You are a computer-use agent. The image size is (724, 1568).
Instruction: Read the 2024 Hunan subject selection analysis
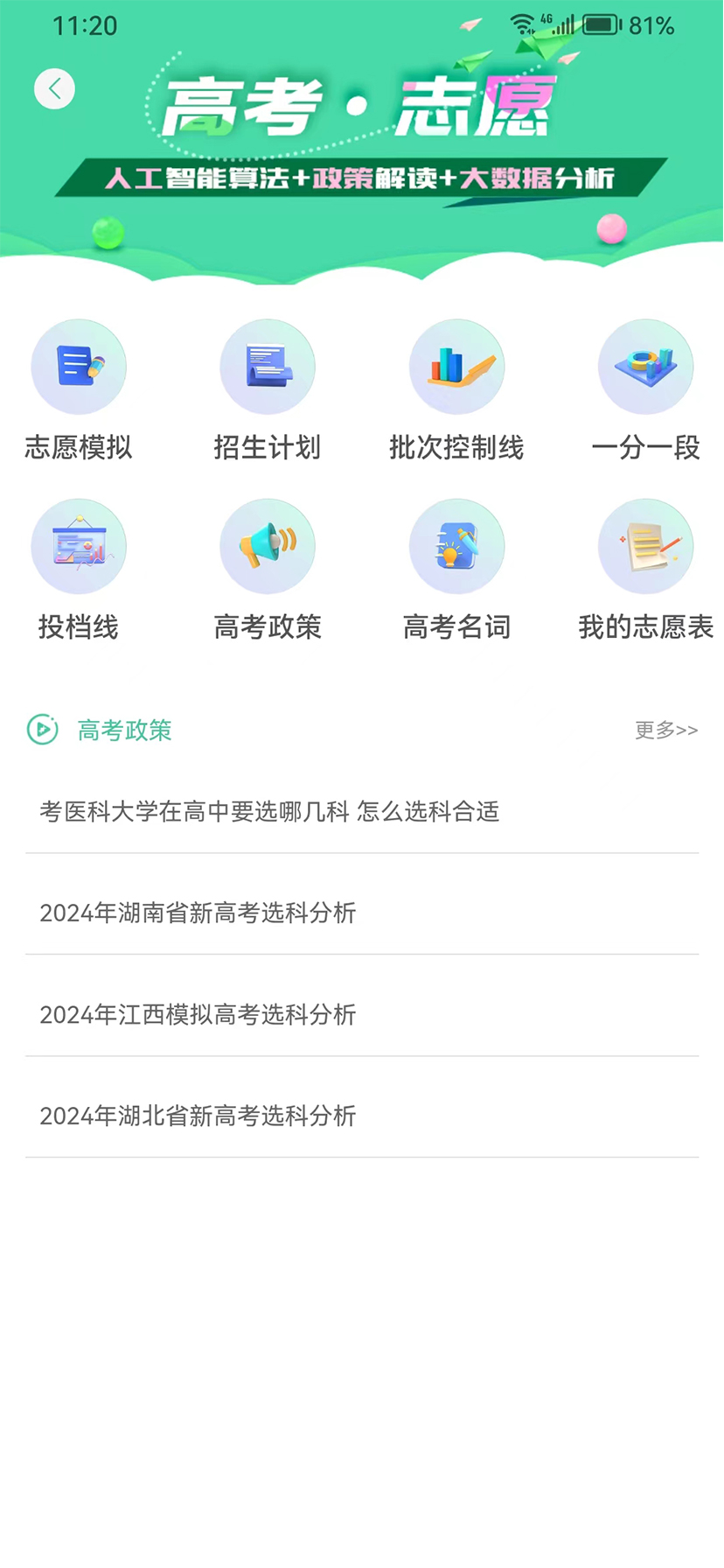coord(198,913)
